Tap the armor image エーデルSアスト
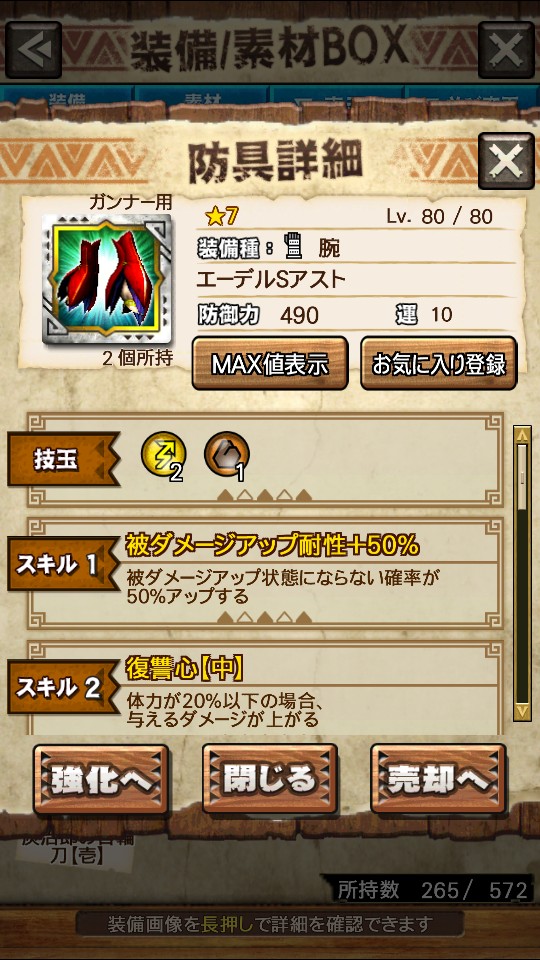 (x=108, y=278)
